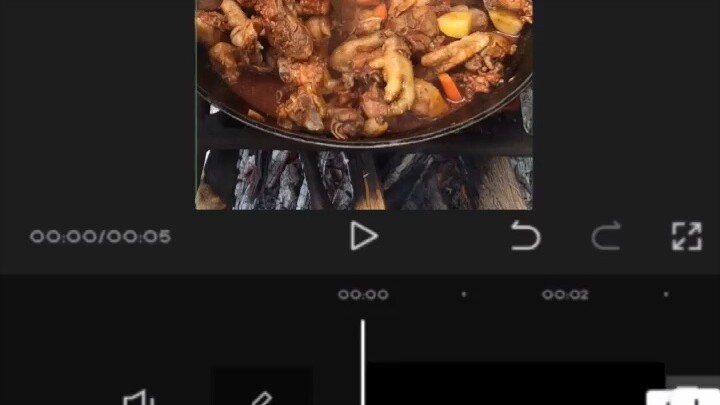
Task: Mute the clip audio speaker icon
Action: coord(138,398)
